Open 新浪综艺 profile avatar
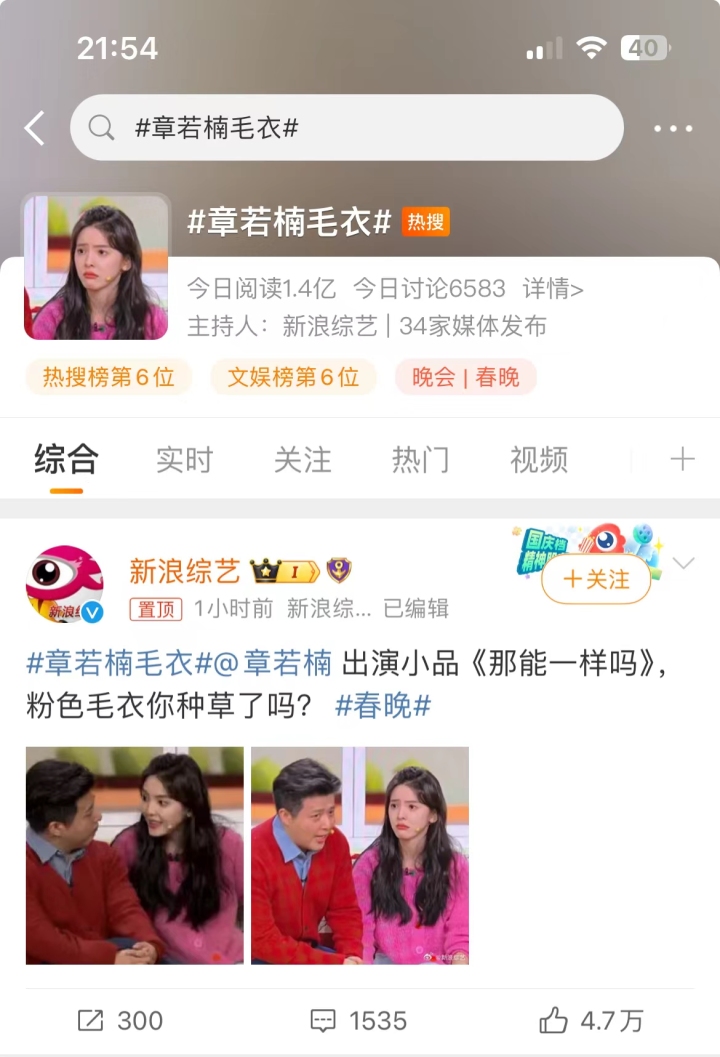The height and width of the screenshot is (1057, 720). click(x=64, y=585)
